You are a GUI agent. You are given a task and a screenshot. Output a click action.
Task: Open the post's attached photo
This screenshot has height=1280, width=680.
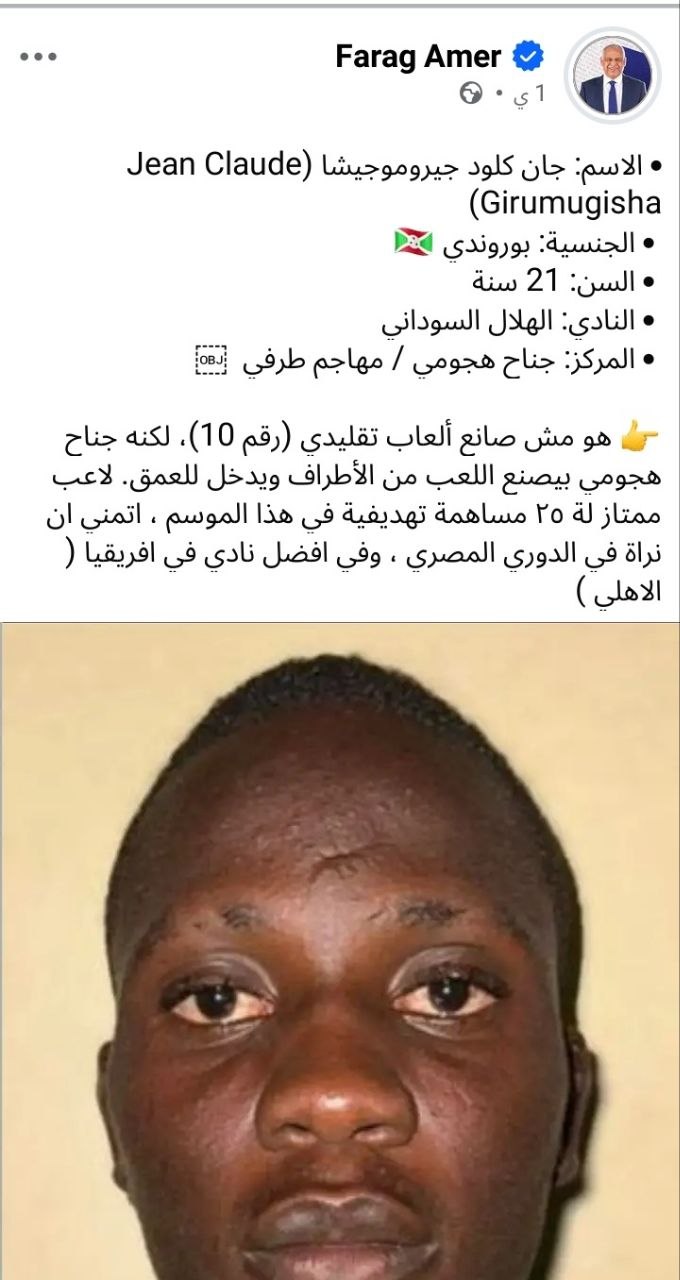(x=340, y=950)
